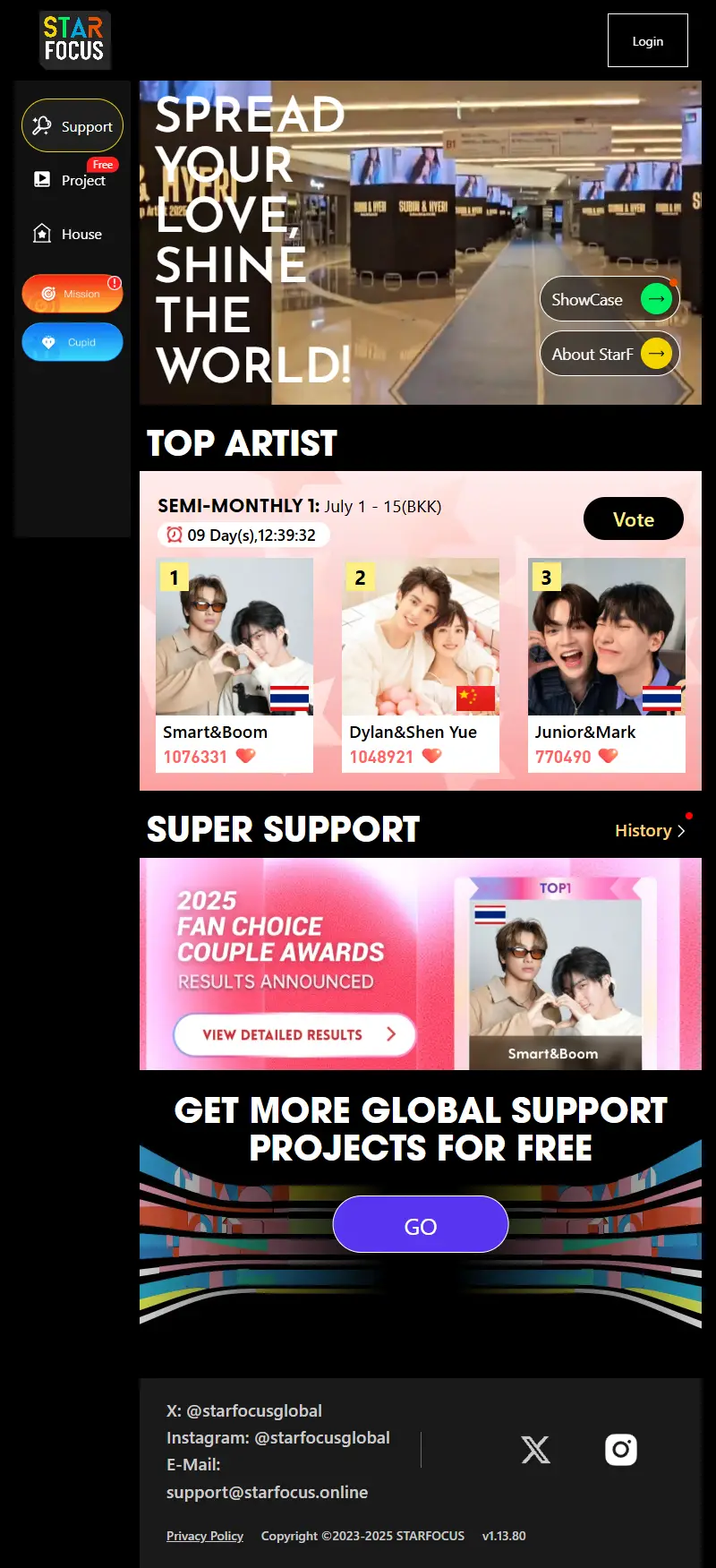Open the Junior&Mark artist card

(606, 664)
